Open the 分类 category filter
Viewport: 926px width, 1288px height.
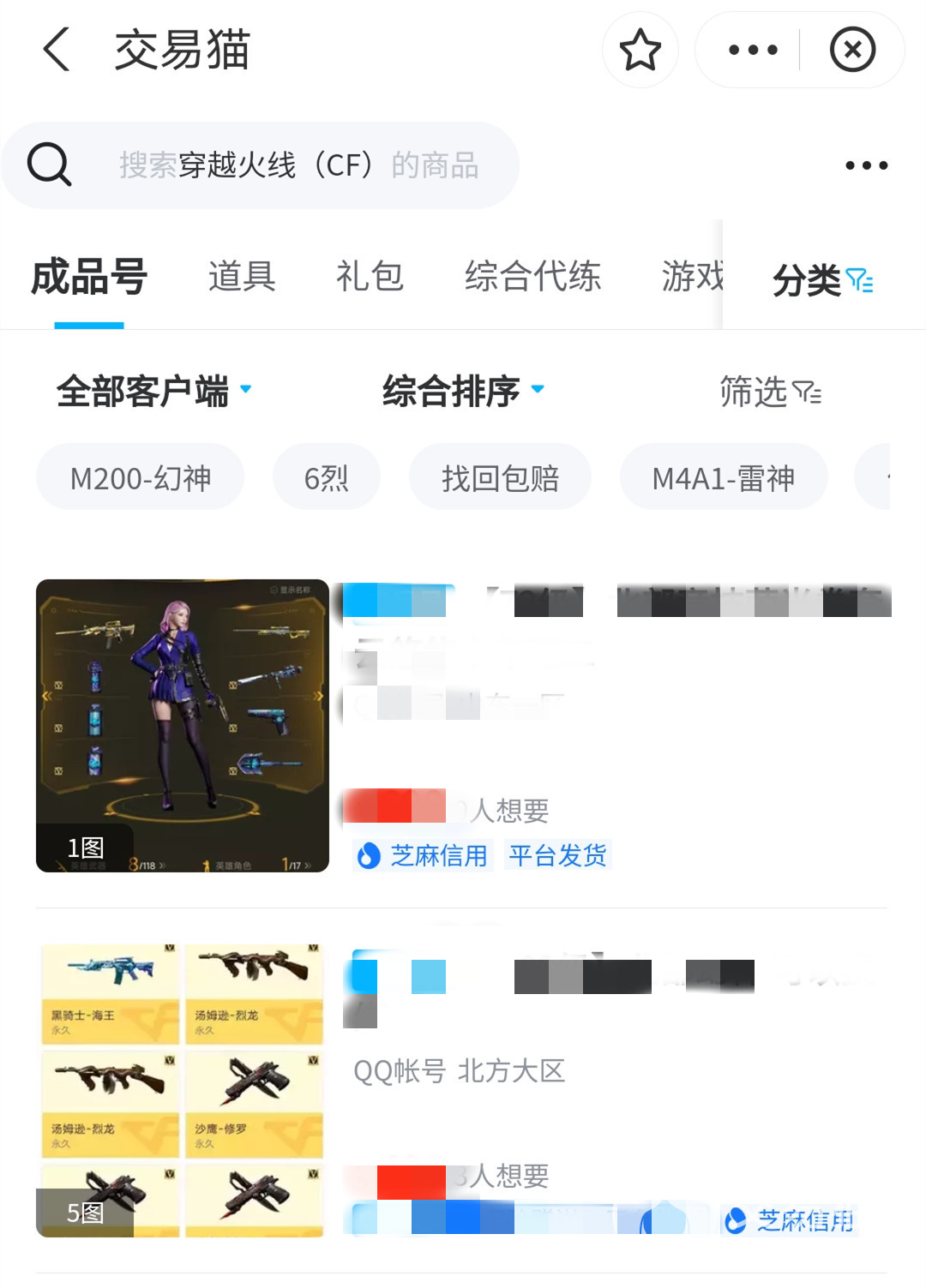tap(821, 280)
